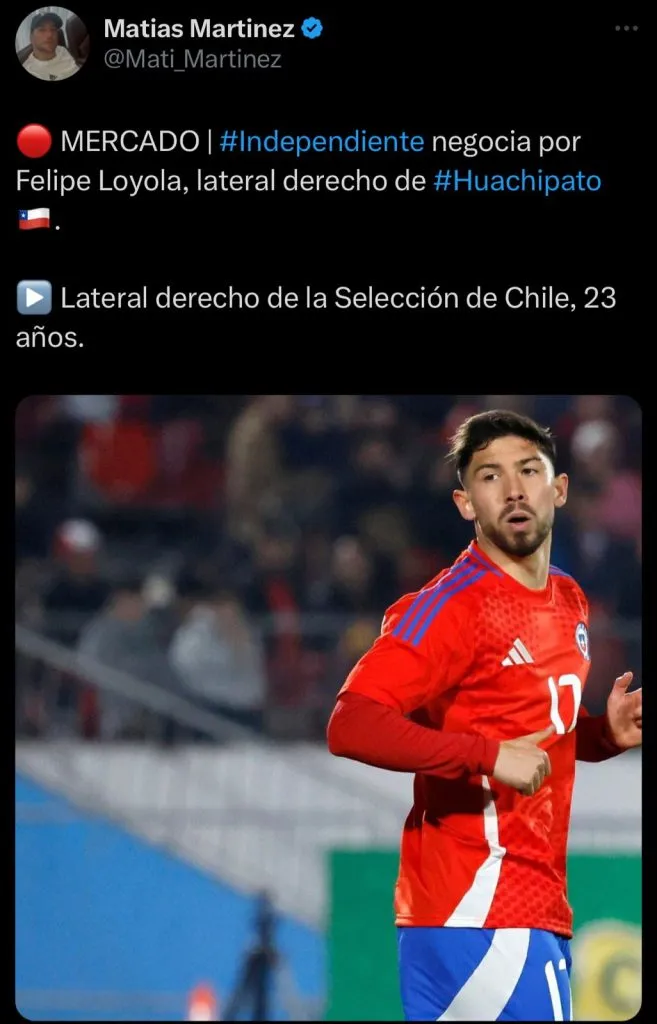The width and height of the screenshot is (657, 1024).
Task: Open the #Independiente hashtag
Action: pyautogui.click(x=321, y=142)
